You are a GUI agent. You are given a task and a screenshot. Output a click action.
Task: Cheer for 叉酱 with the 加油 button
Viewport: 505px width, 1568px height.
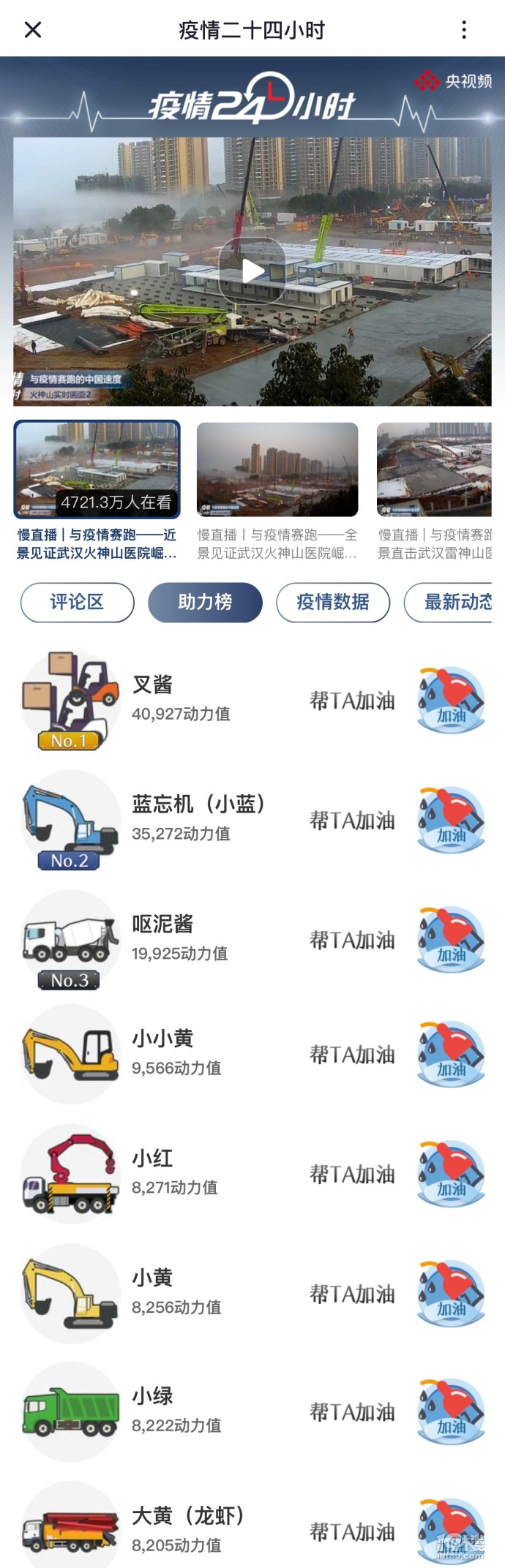[451, 701]
